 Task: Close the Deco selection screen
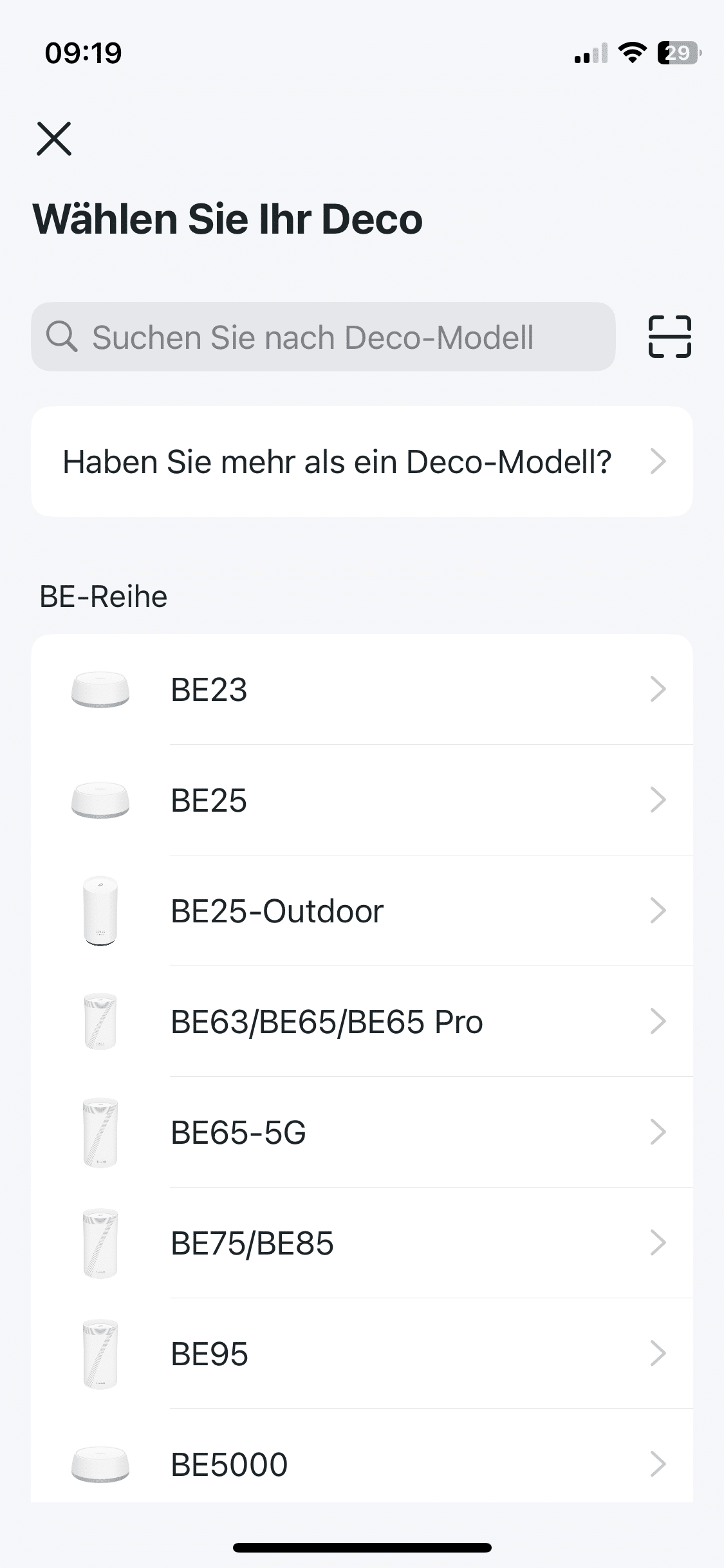(54, 138)
